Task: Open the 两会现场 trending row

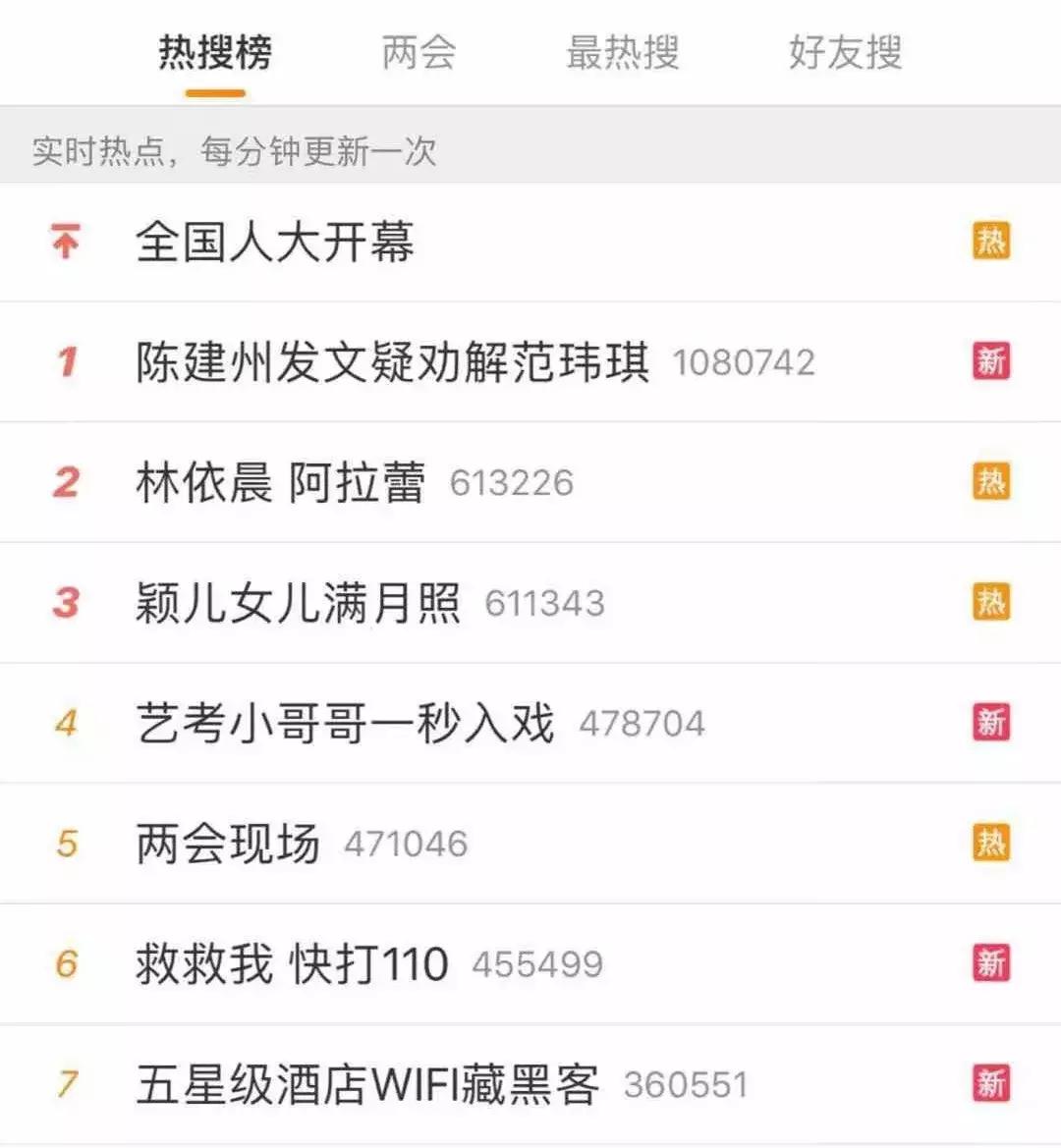Action: click(228, 844)
